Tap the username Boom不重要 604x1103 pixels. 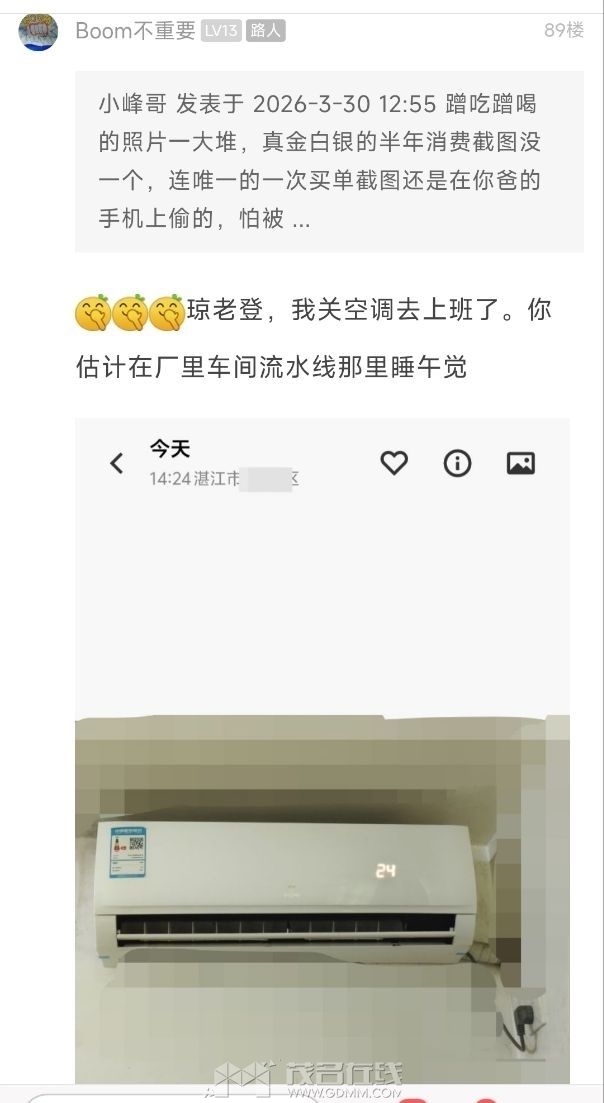point(135,31)
